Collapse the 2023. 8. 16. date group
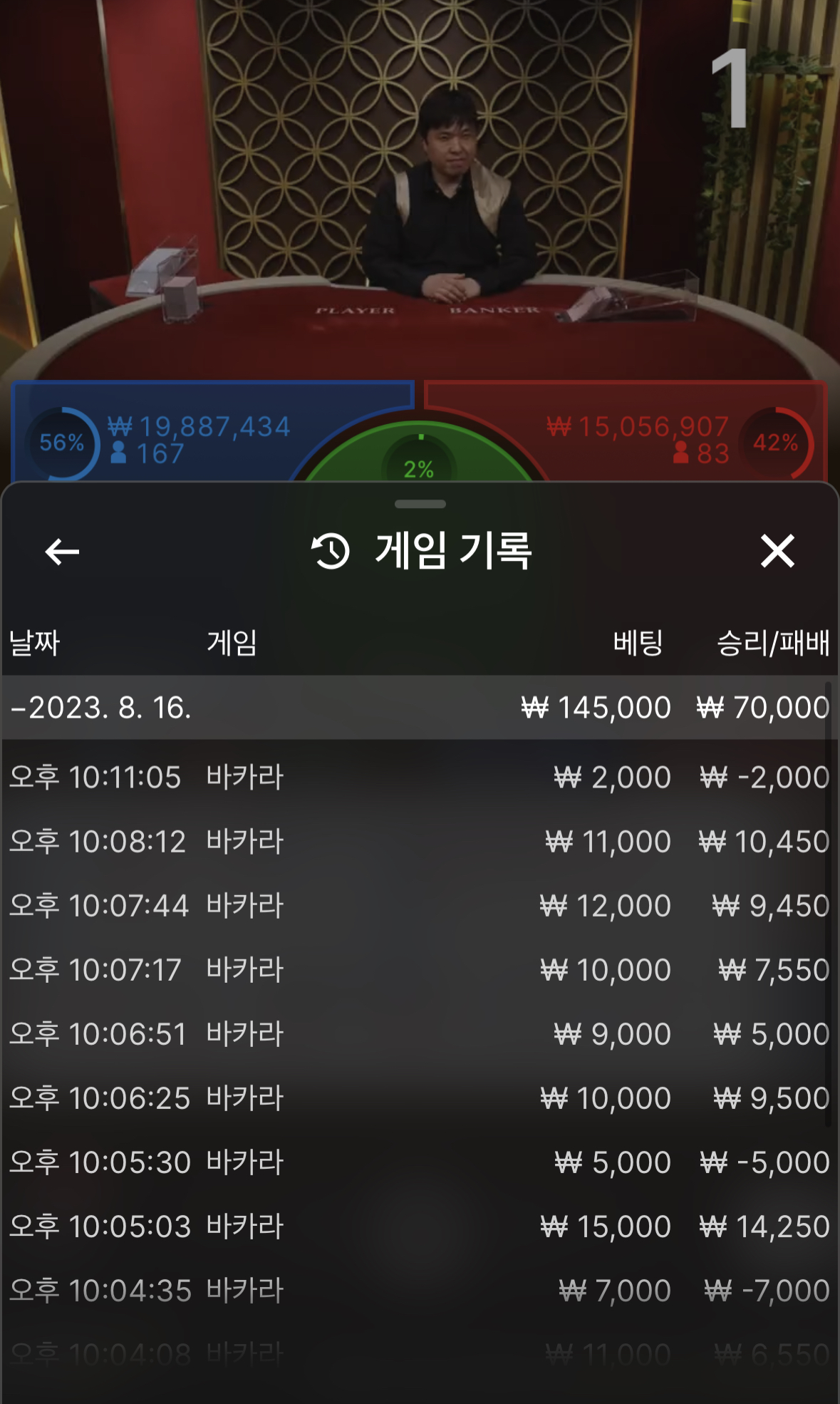840x1404 pixels. coord(100,708)
